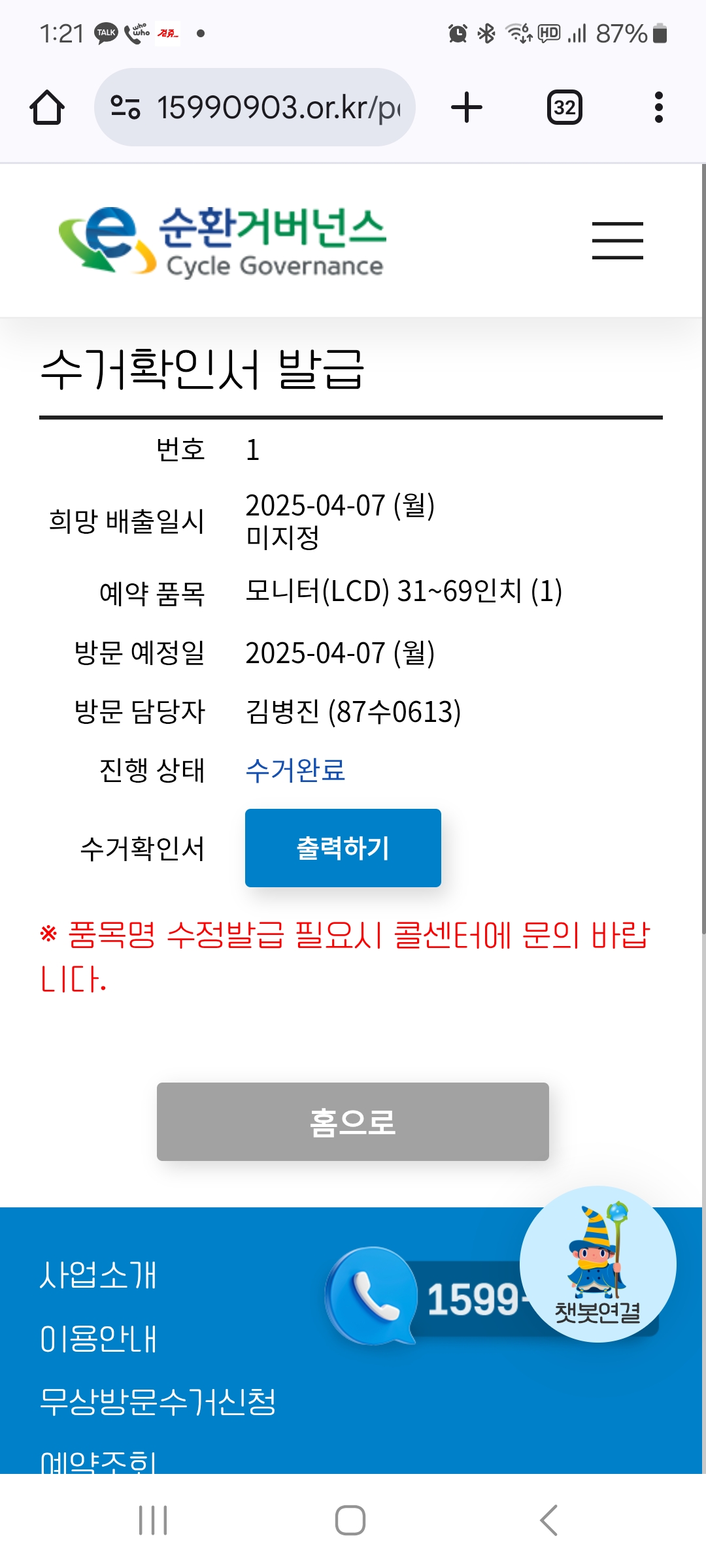Print the collection certificate with 출력하기

coord(343,848)
